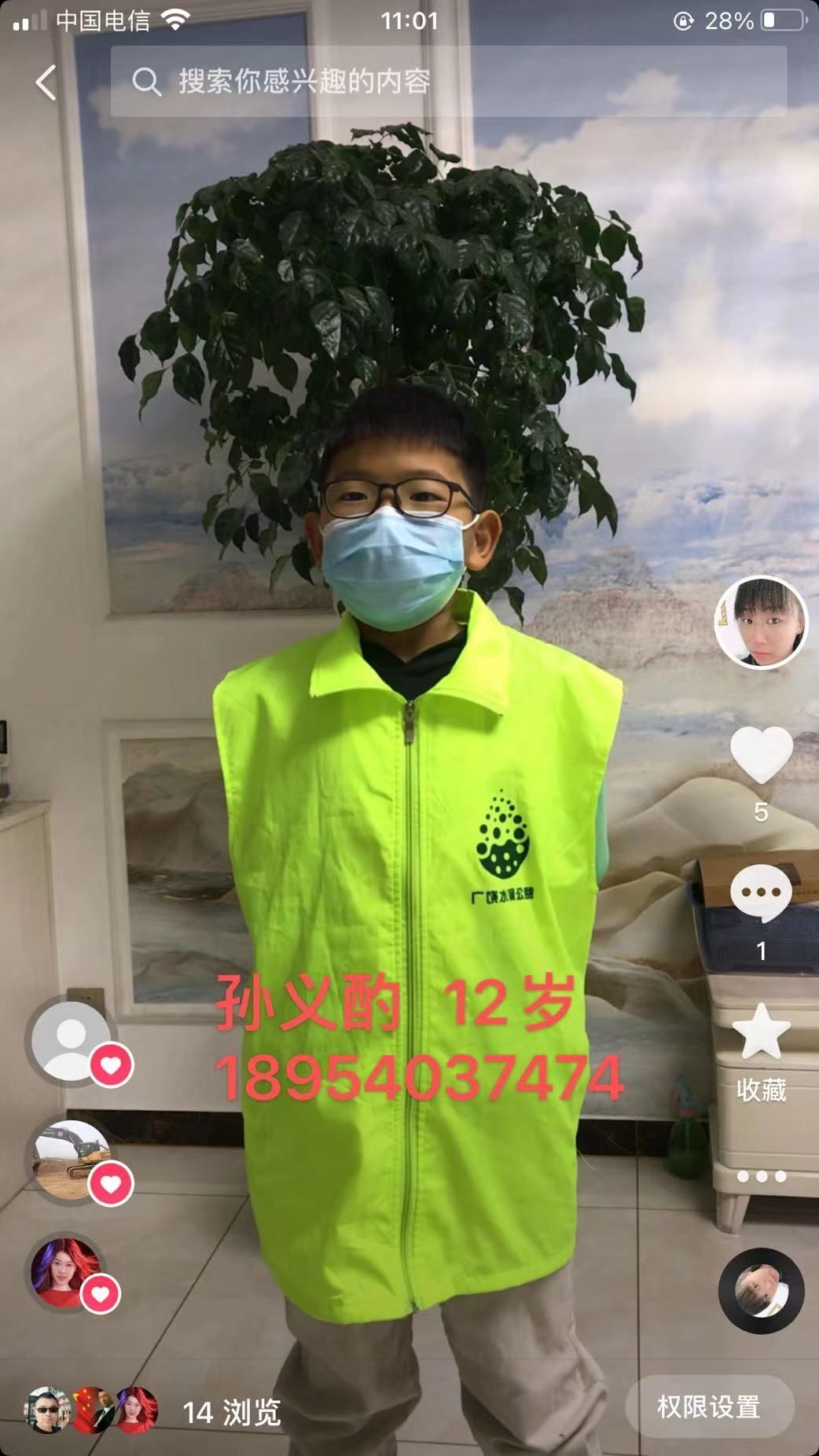
Task: Open the spinning music disc icon
Action: [761, 1290]
